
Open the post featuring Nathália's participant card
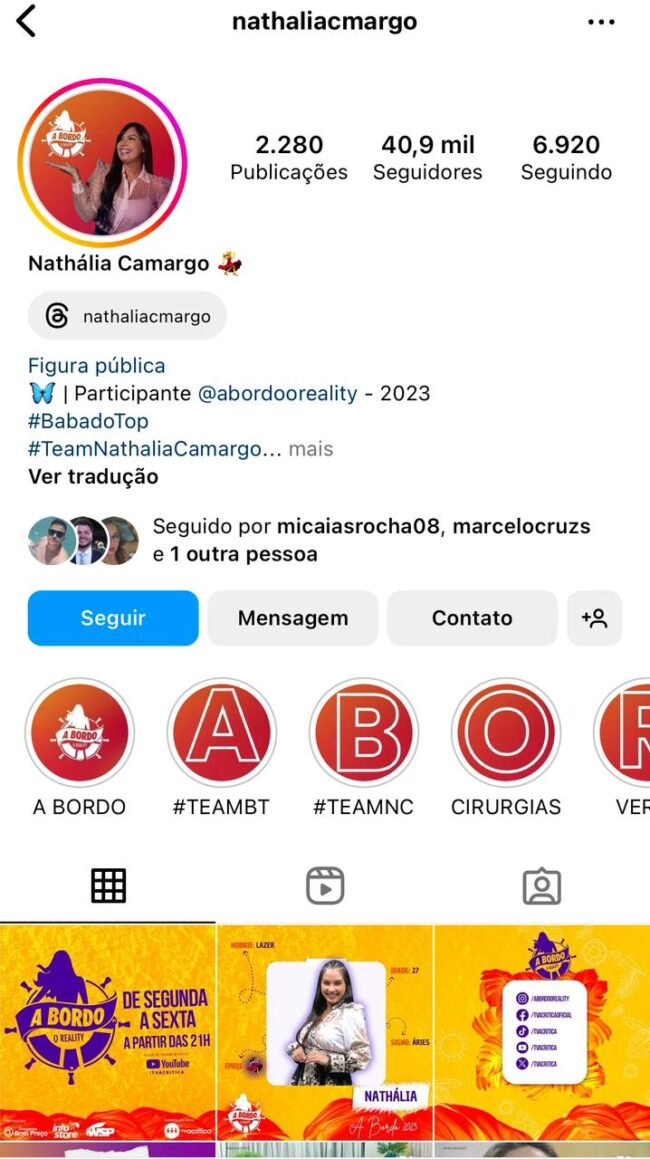point(325,1032)
